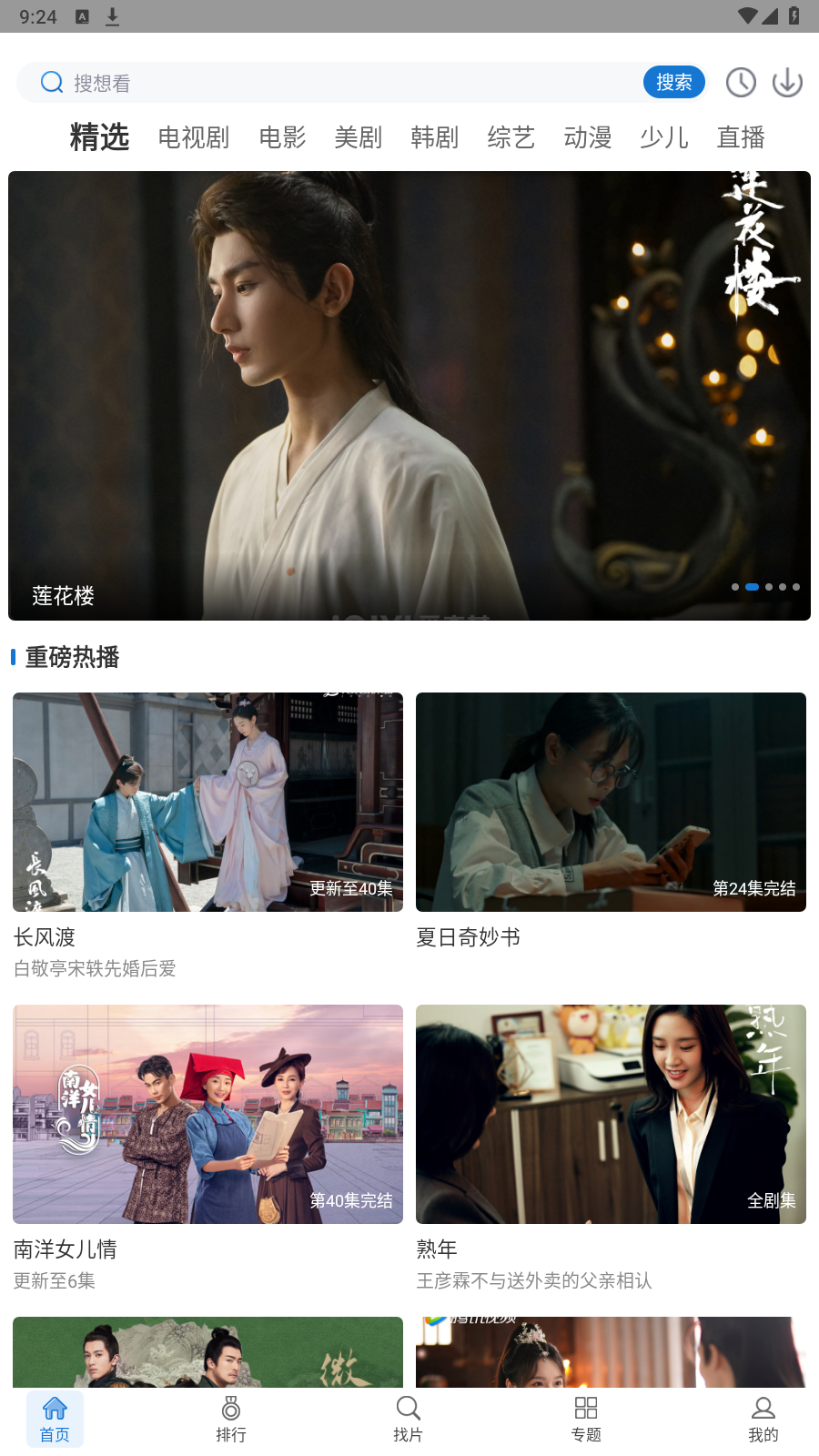Open watch history clock icon
This screenshot has height=1456, width=819.
[741, 83]
